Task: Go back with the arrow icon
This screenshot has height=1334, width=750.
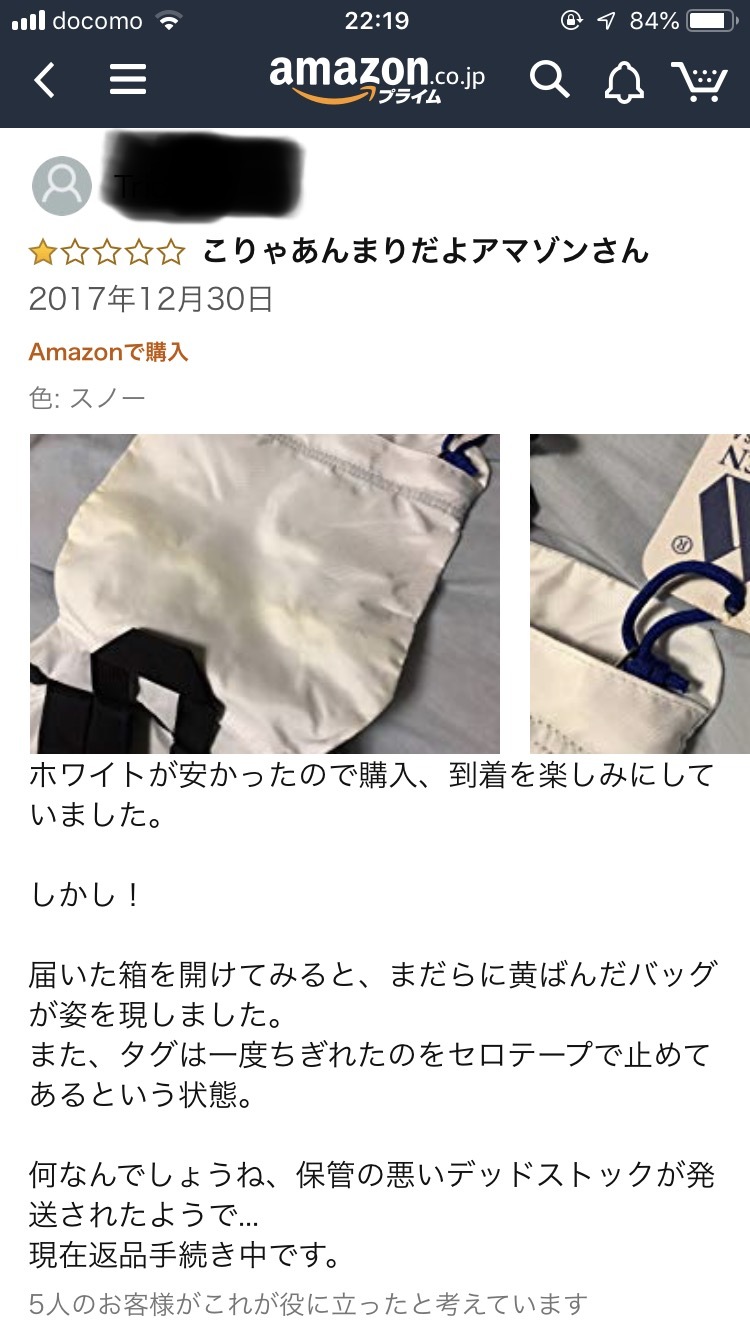Action: (44, 80)
